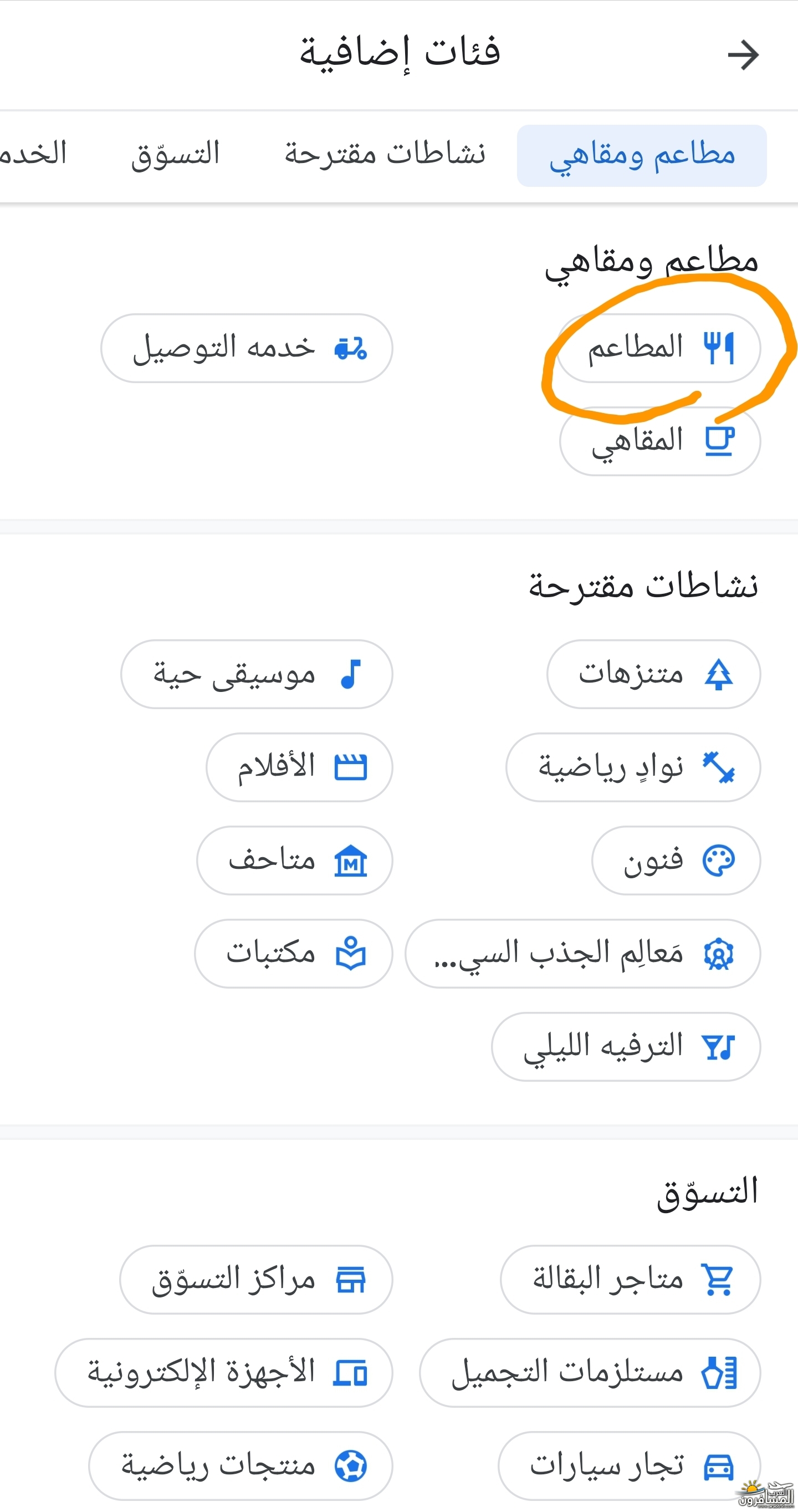Tap the موسيقى حية chip

tap(257, 674)
